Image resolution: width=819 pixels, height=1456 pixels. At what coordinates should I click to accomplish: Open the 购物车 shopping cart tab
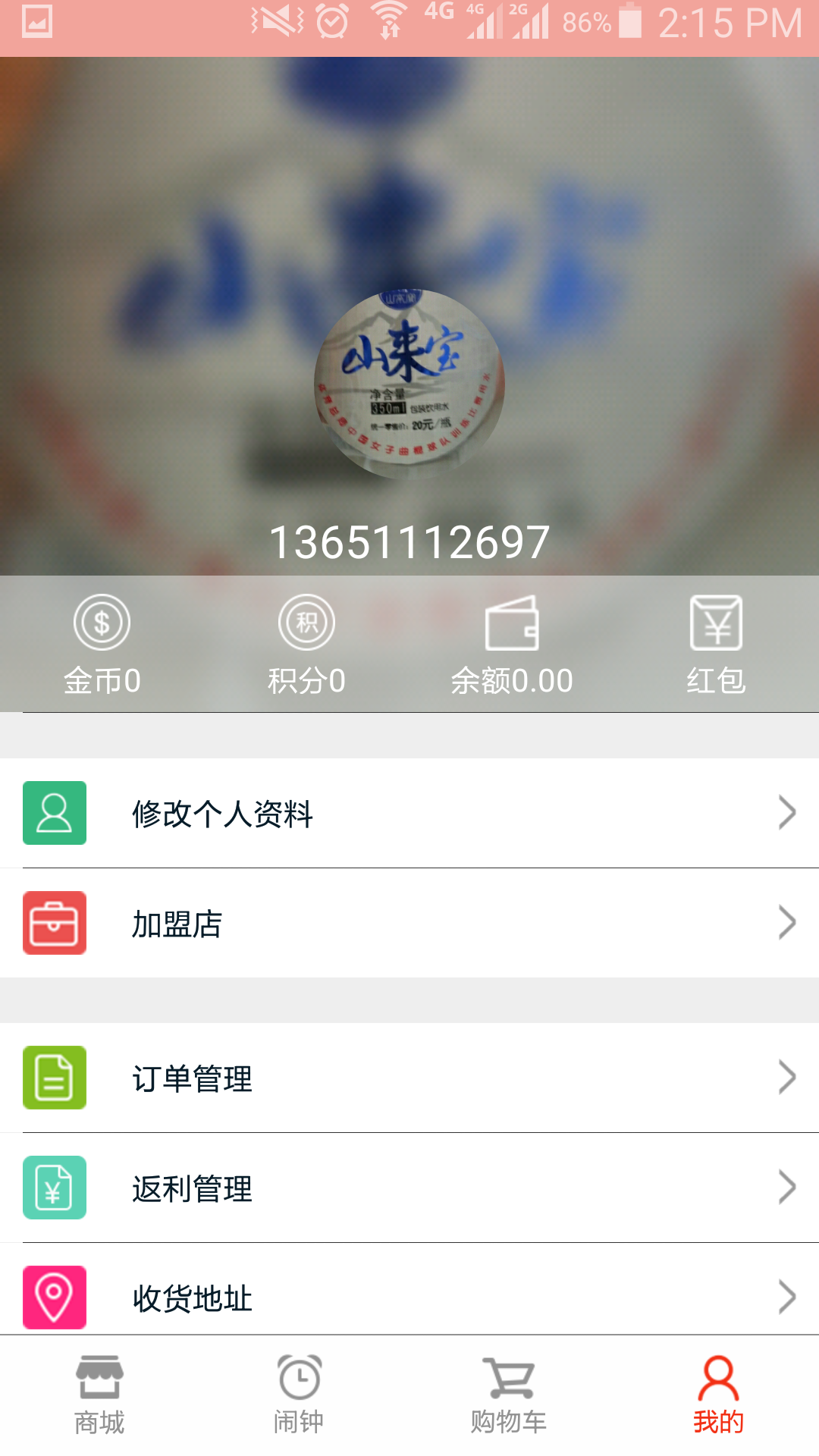click(x=508, y=1395)
